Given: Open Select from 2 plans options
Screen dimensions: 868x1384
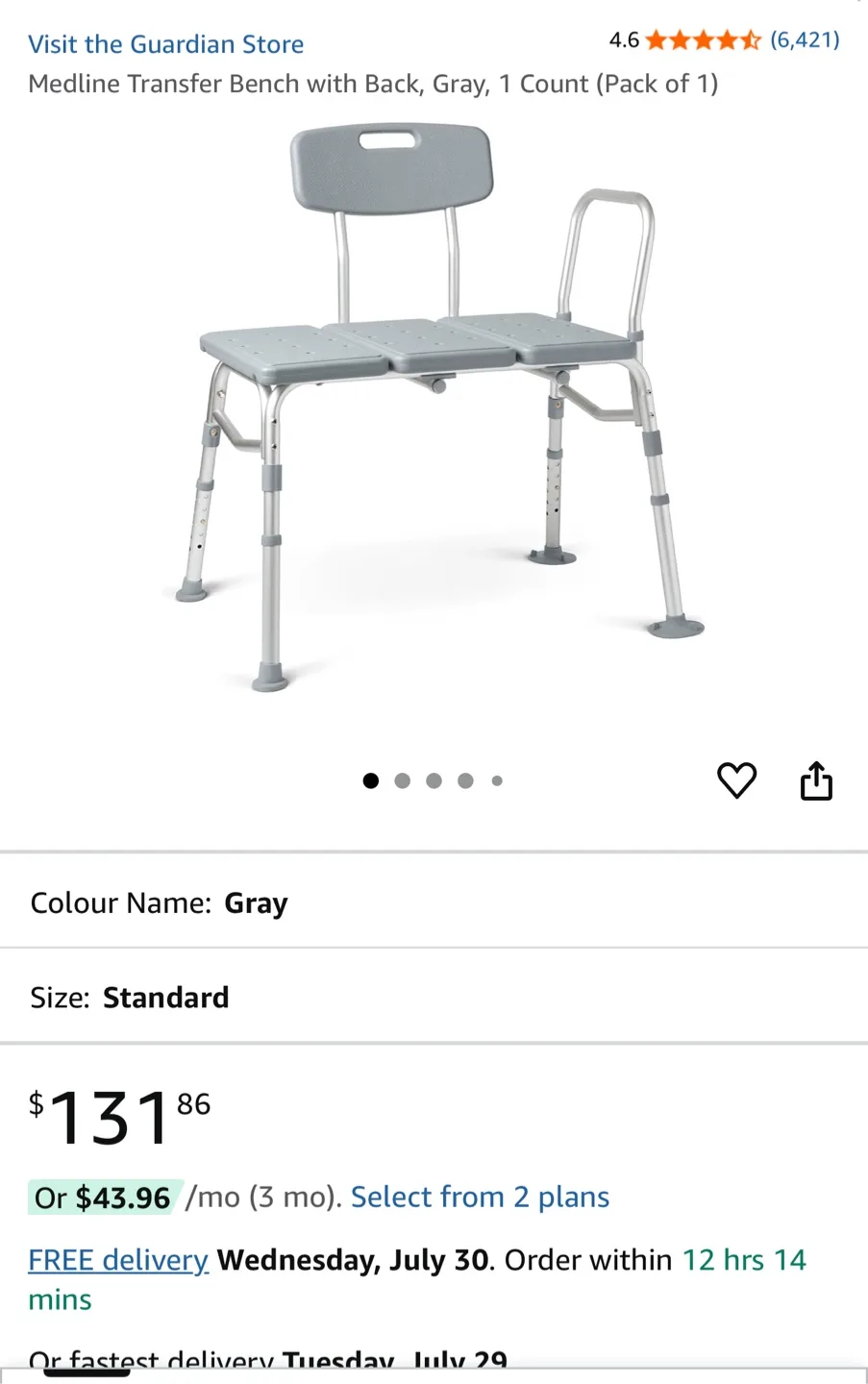Looking at the screenshot, I should (480, 1197).
